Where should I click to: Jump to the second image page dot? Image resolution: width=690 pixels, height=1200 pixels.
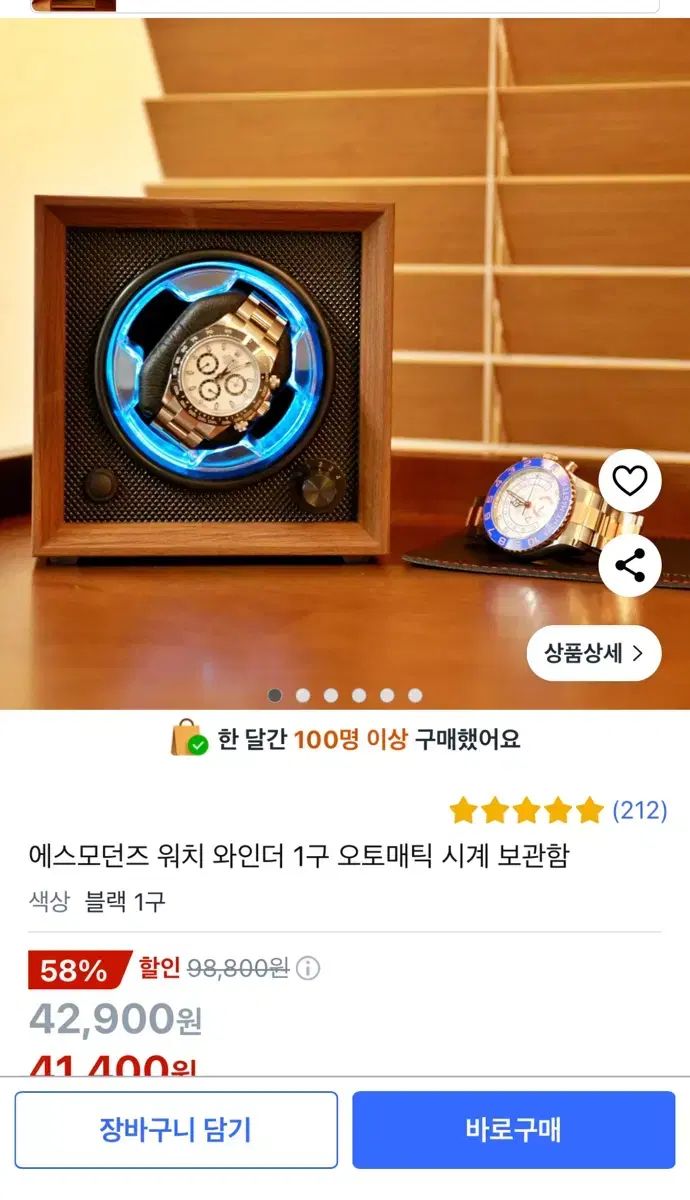click(x=303, y=695)
